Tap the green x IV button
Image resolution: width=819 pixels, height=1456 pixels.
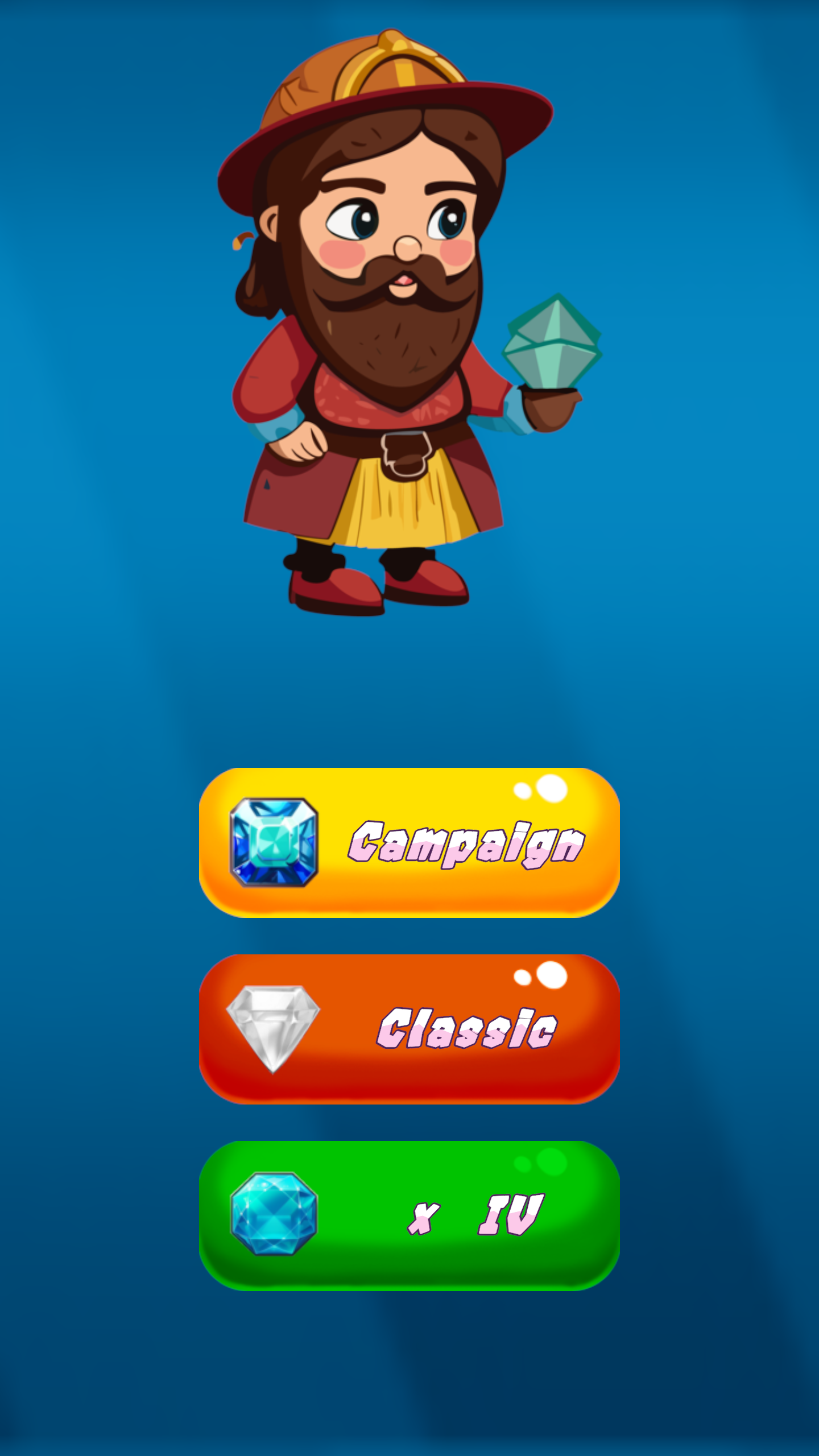coord(409,1215)
